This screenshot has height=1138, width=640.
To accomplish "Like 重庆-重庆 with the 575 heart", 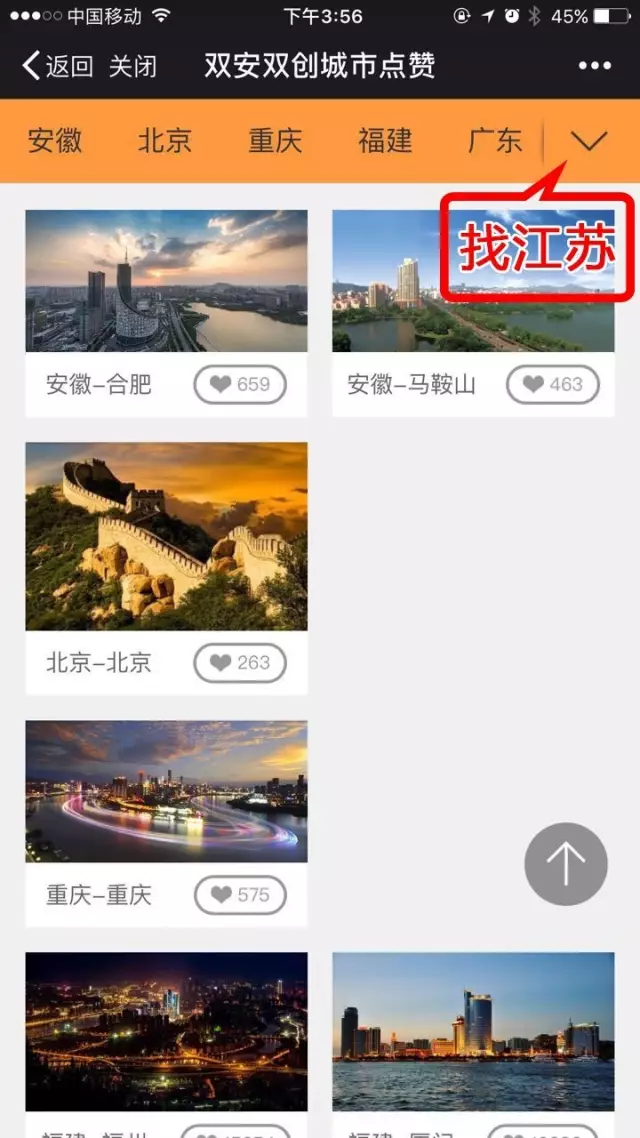I will coord(240,895).
